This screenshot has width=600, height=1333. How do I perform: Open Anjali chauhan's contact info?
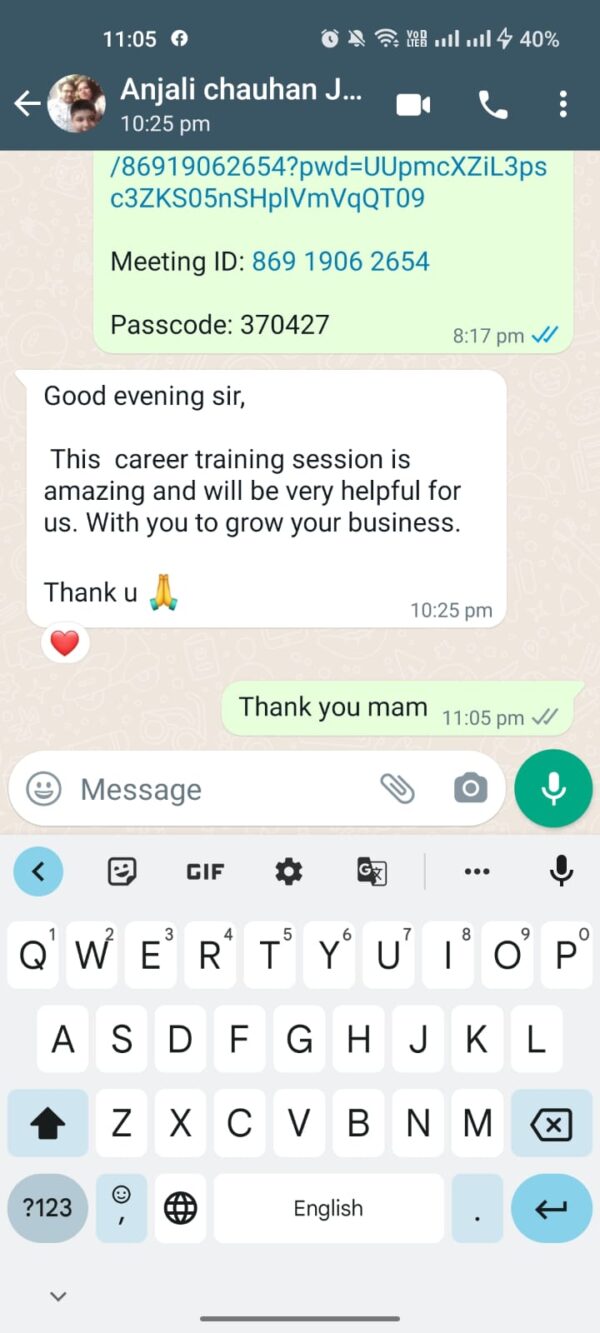click(240, 103)
